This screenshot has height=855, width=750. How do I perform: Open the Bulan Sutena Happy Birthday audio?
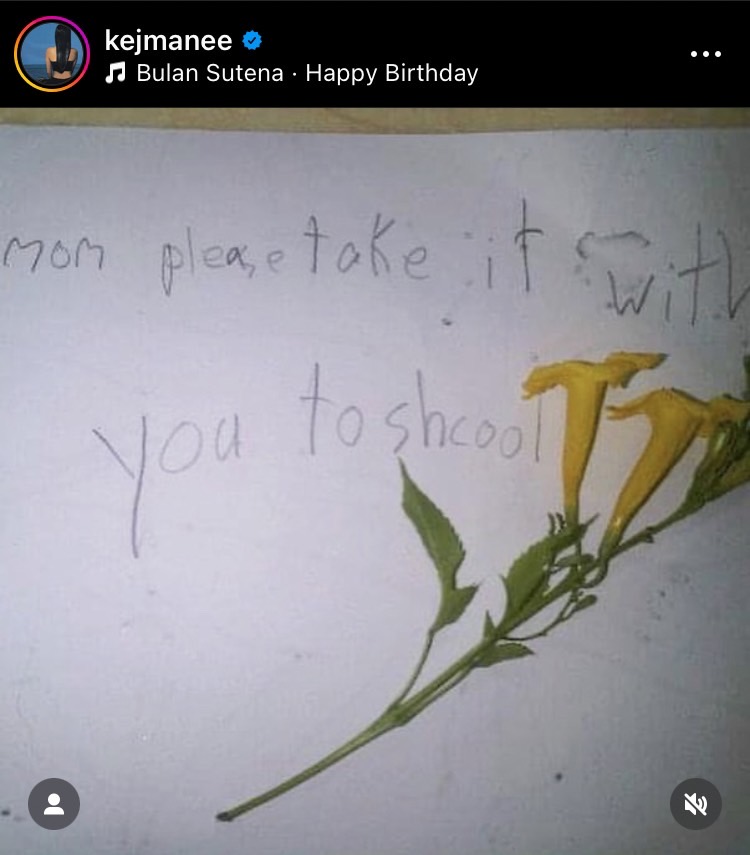tap(306, 73)
